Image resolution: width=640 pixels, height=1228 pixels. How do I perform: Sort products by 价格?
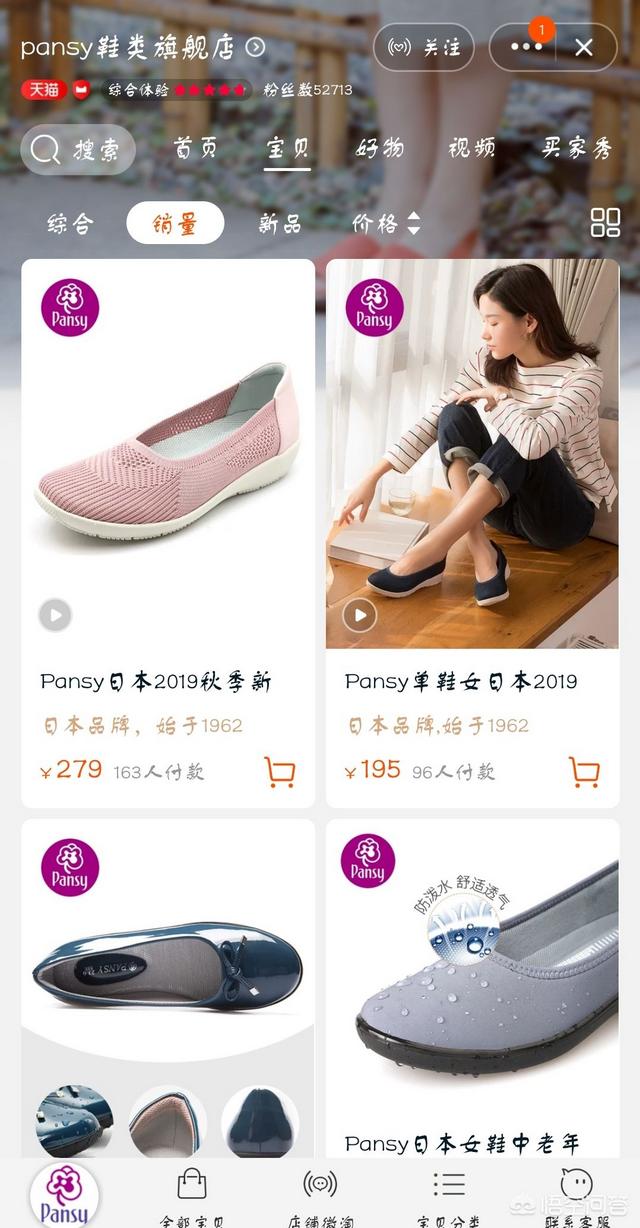(x=386, y=224)
